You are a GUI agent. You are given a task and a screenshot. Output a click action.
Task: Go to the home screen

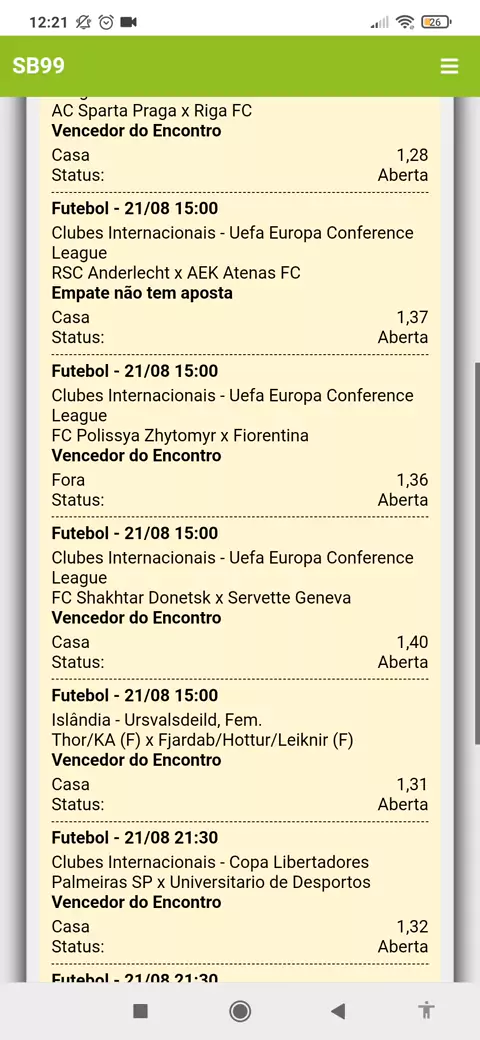click(x=239, y=1011)
